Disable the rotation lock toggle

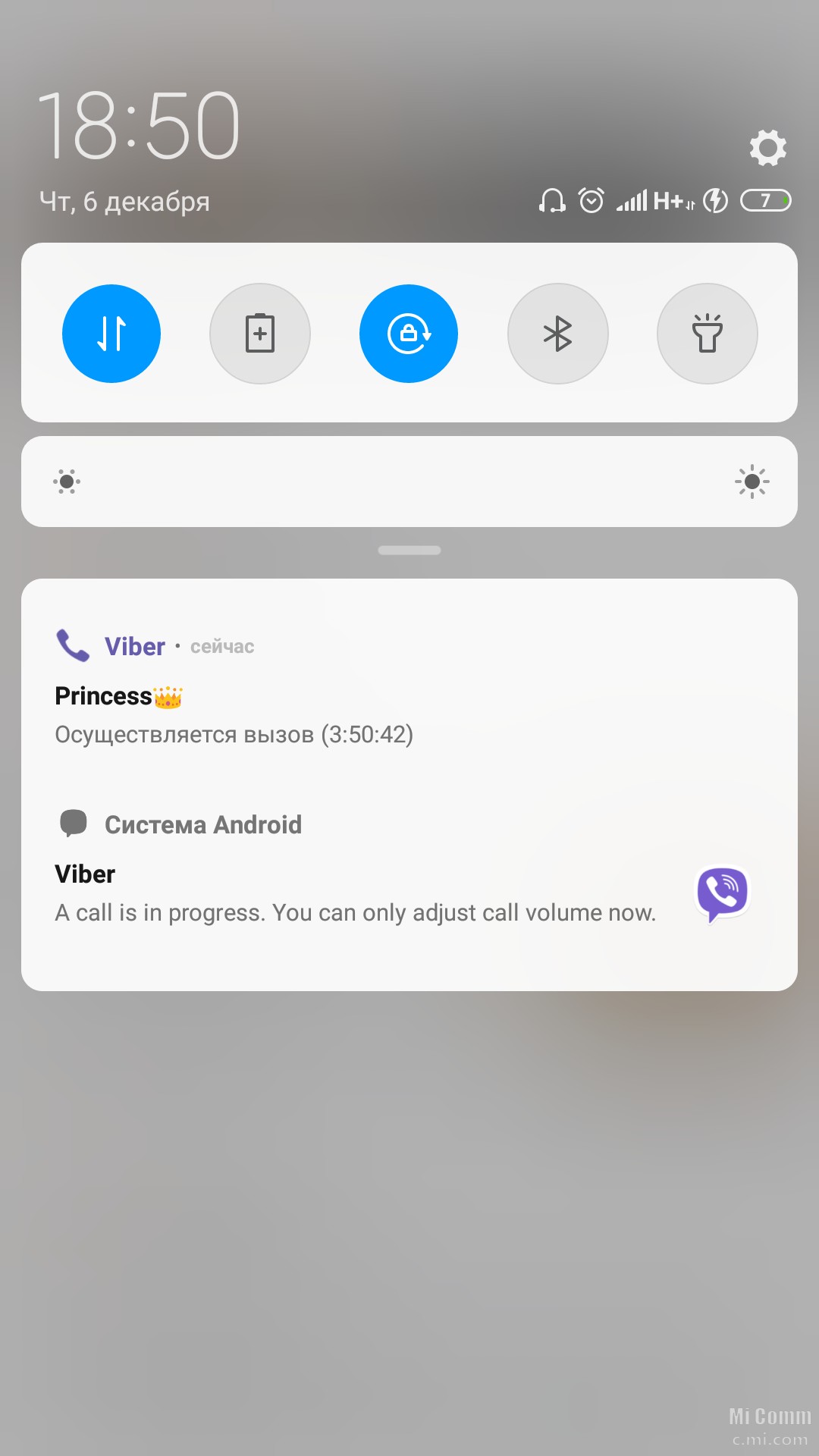(409, 334)
